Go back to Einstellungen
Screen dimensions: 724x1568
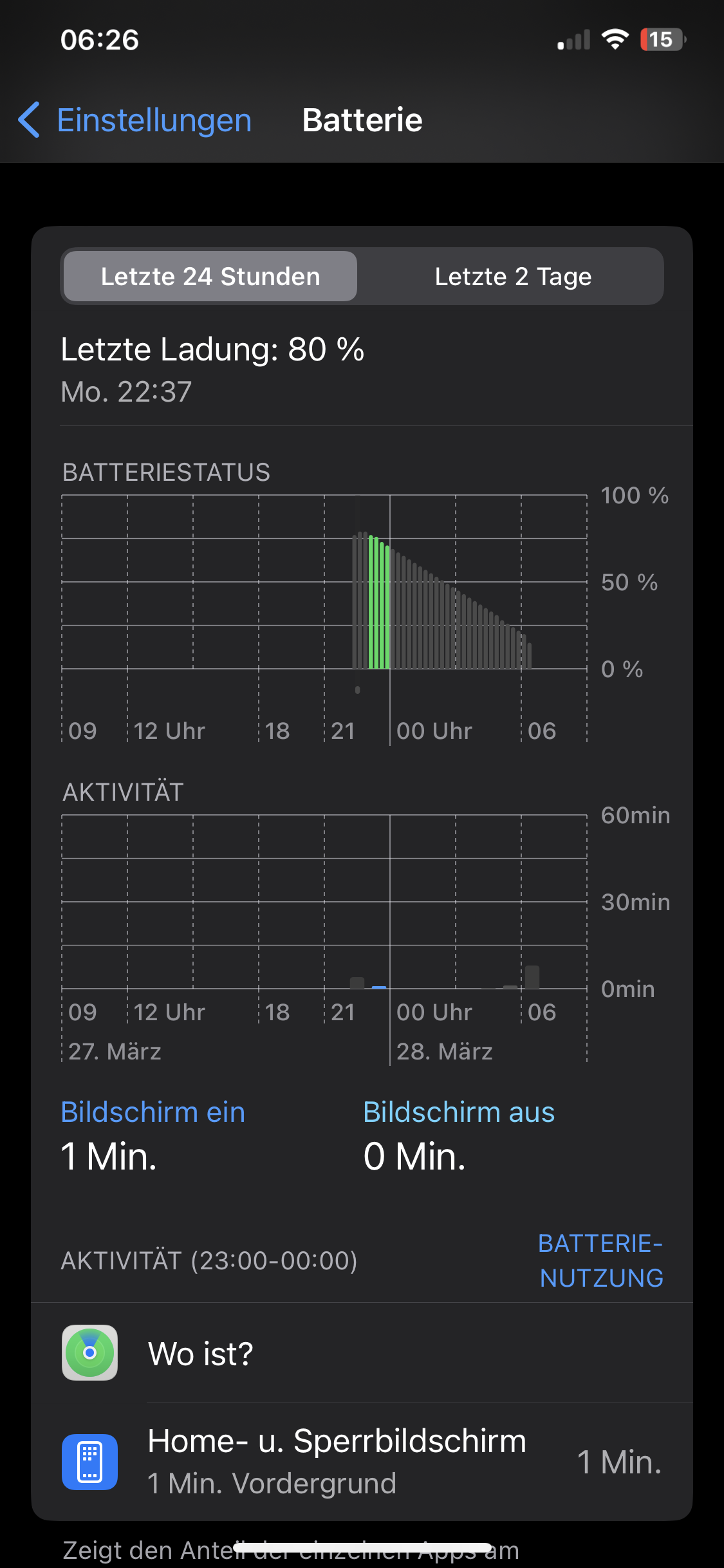pos(135,120)
